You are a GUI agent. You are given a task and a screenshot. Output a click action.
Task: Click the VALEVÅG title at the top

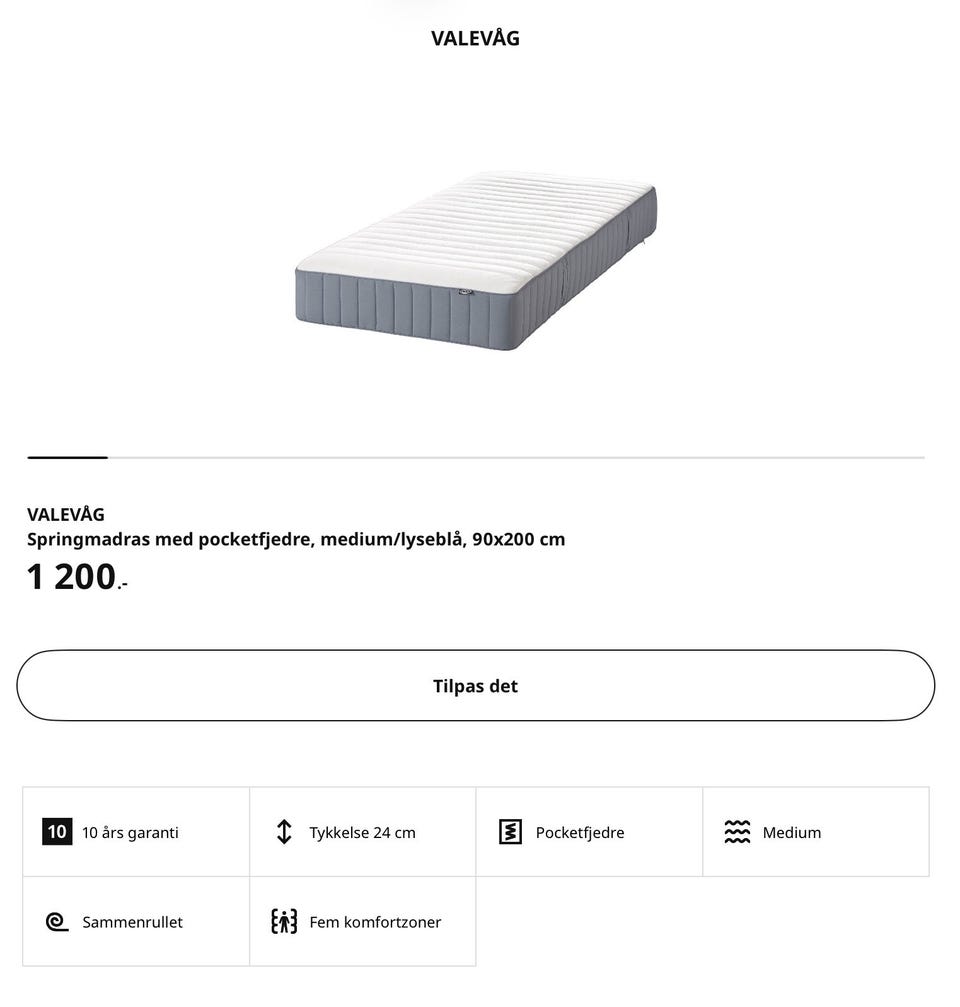click(475, 38)
